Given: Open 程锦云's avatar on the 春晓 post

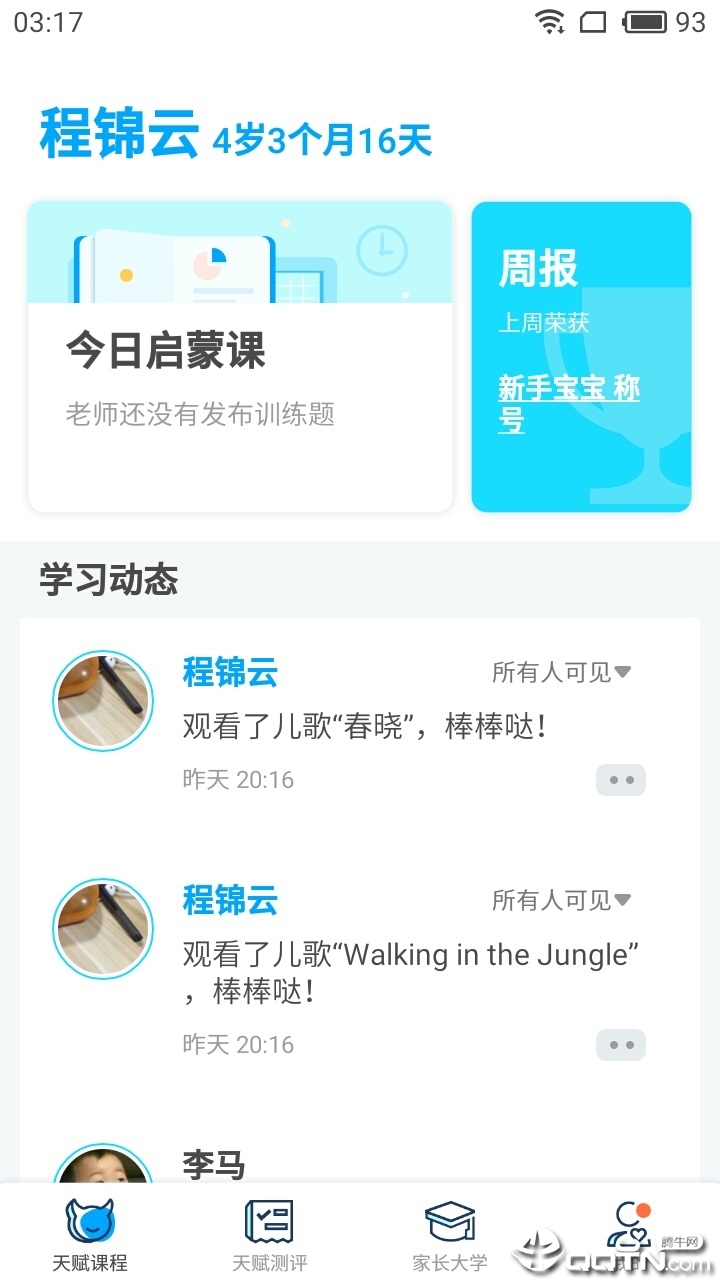Looking at the screenshot, I should point(103,701).
